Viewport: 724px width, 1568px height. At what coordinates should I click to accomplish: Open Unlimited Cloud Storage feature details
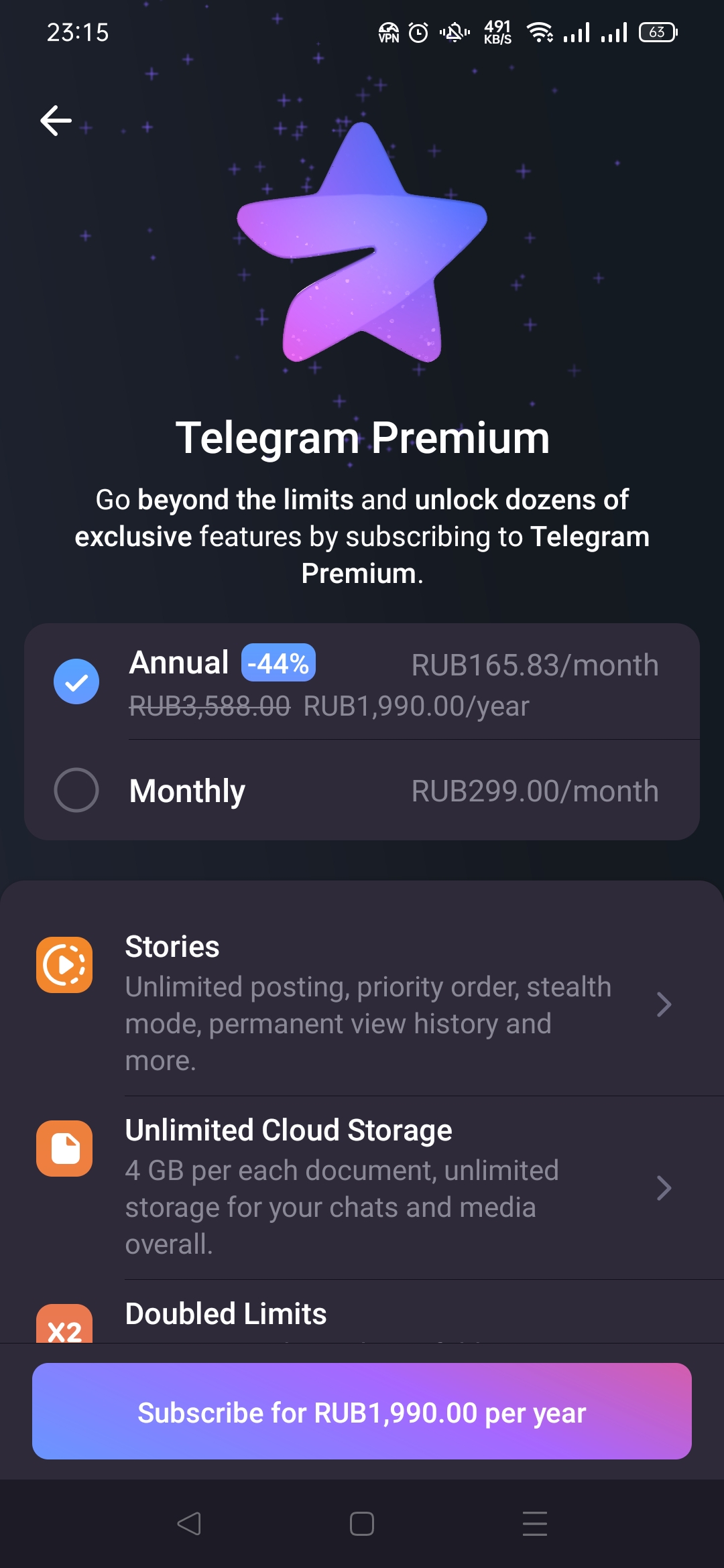coord(362,1187)
